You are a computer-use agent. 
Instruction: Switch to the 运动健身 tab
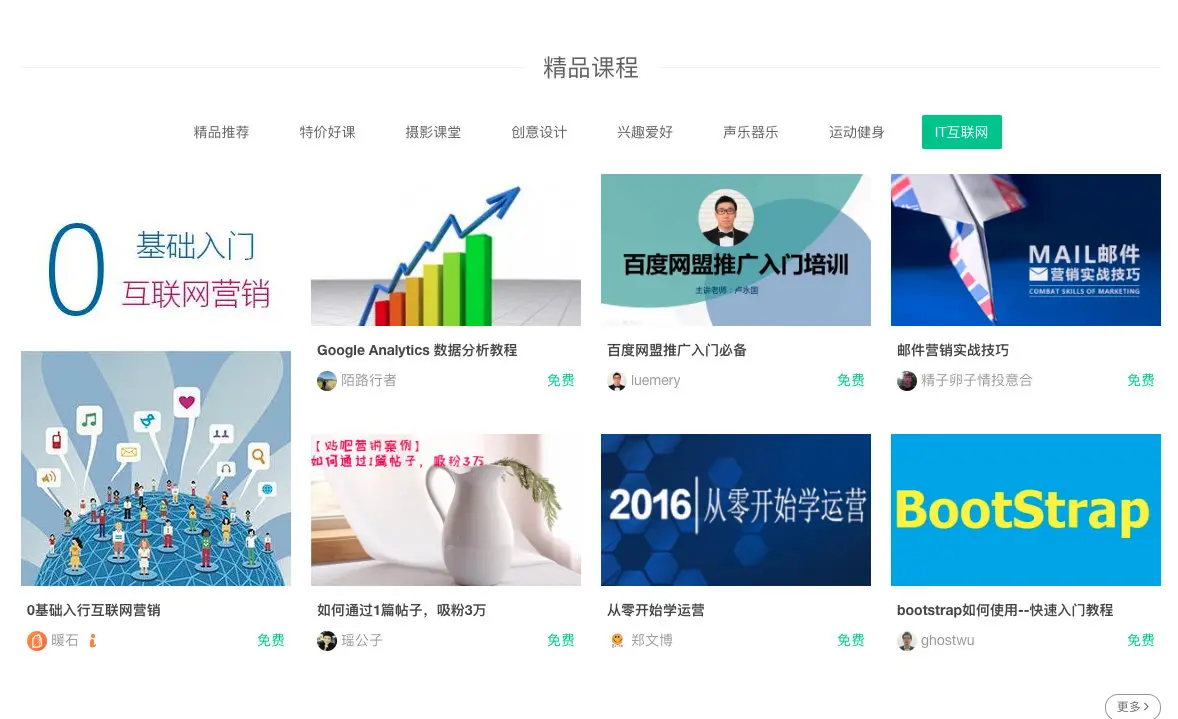(857, 132)
